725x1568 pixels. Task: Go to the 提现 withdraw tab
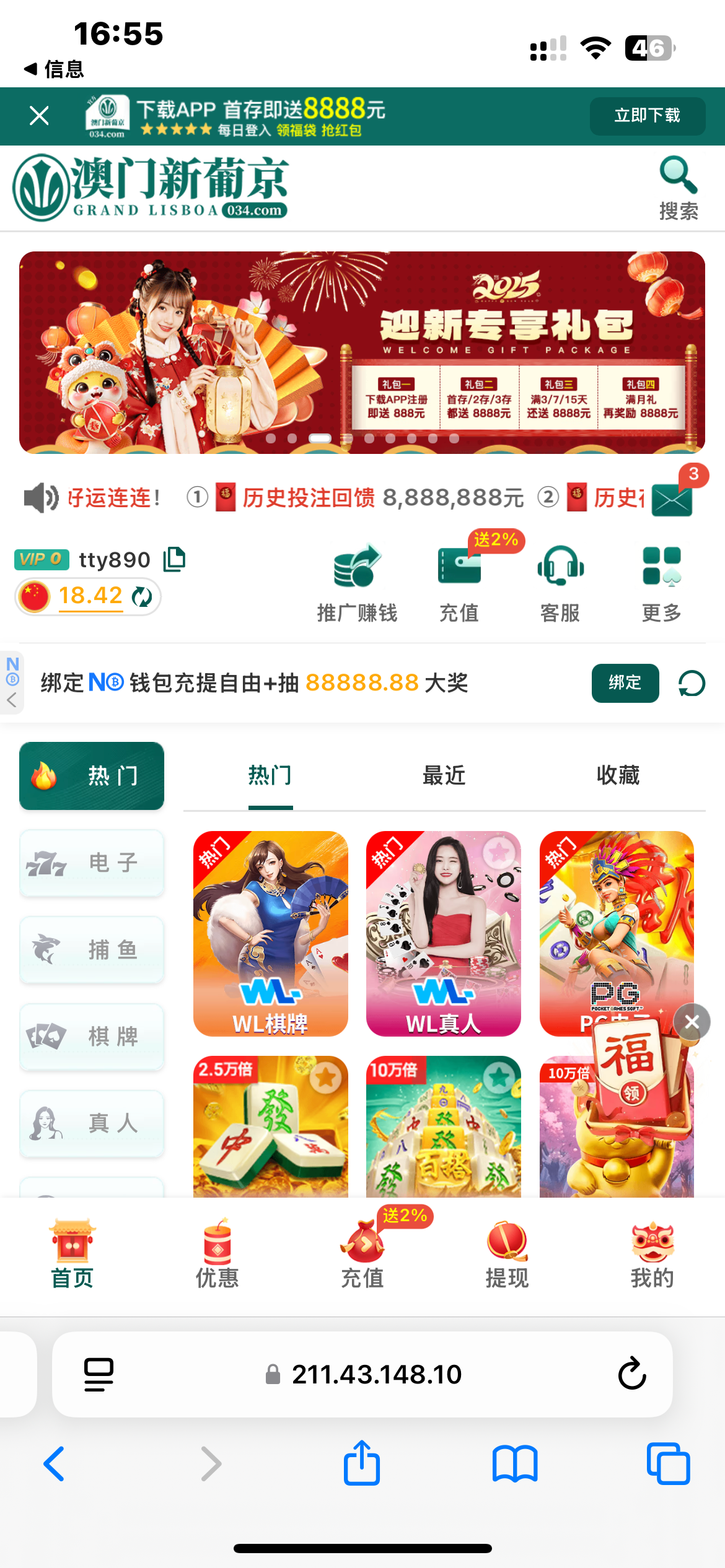507,1253
